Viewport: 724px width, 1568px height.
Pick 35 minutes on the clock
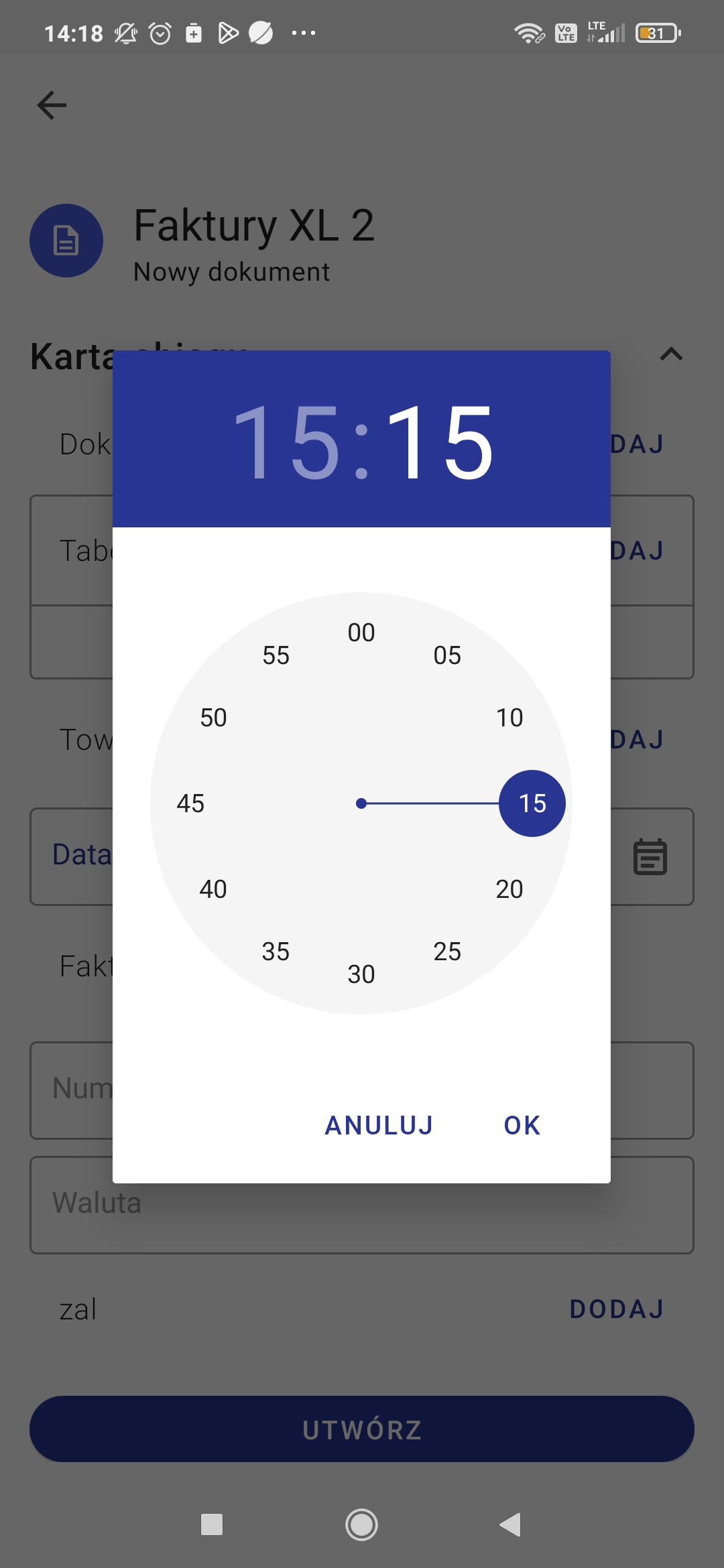tap(276, 952)
